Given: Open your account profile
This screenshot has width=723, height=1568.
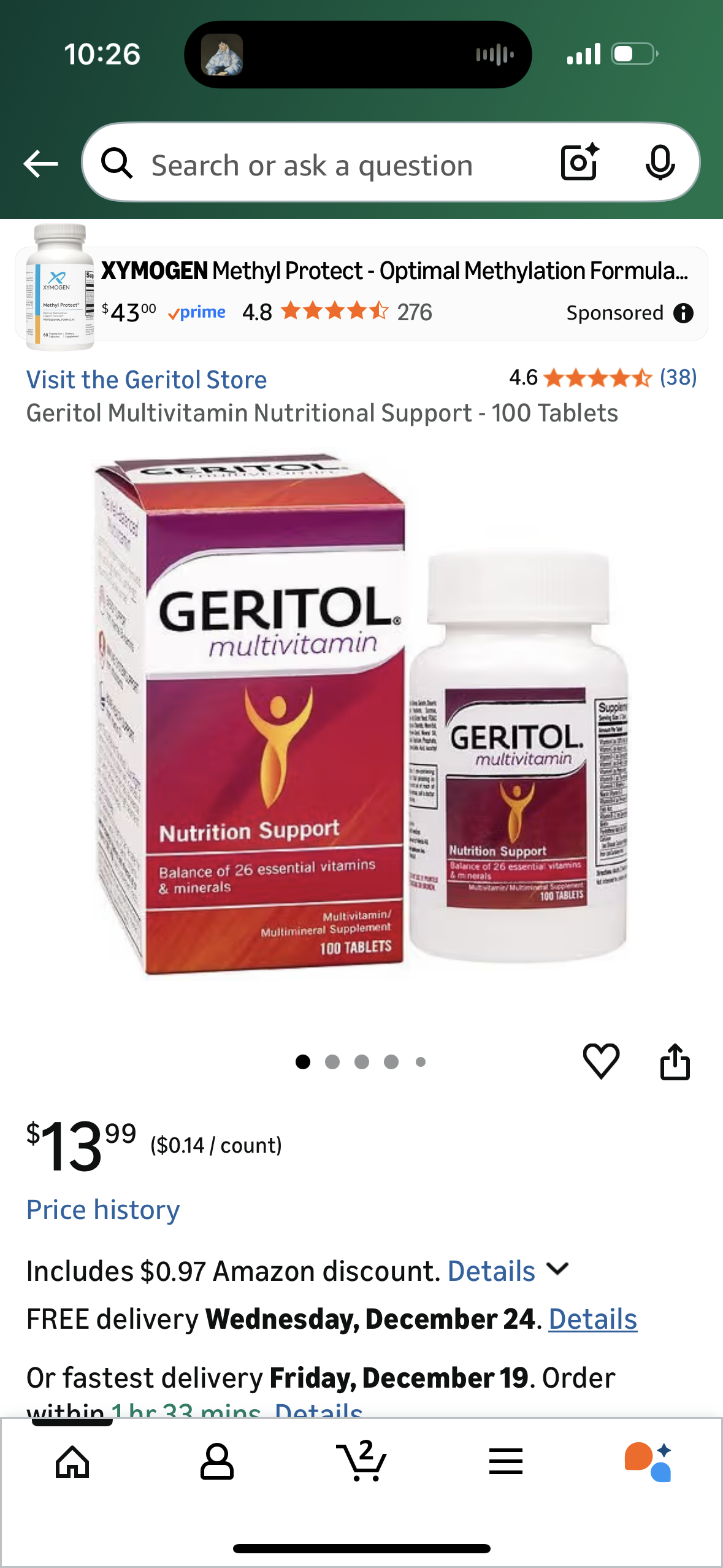Looking at the screenshot, I should click(216, 1462).
